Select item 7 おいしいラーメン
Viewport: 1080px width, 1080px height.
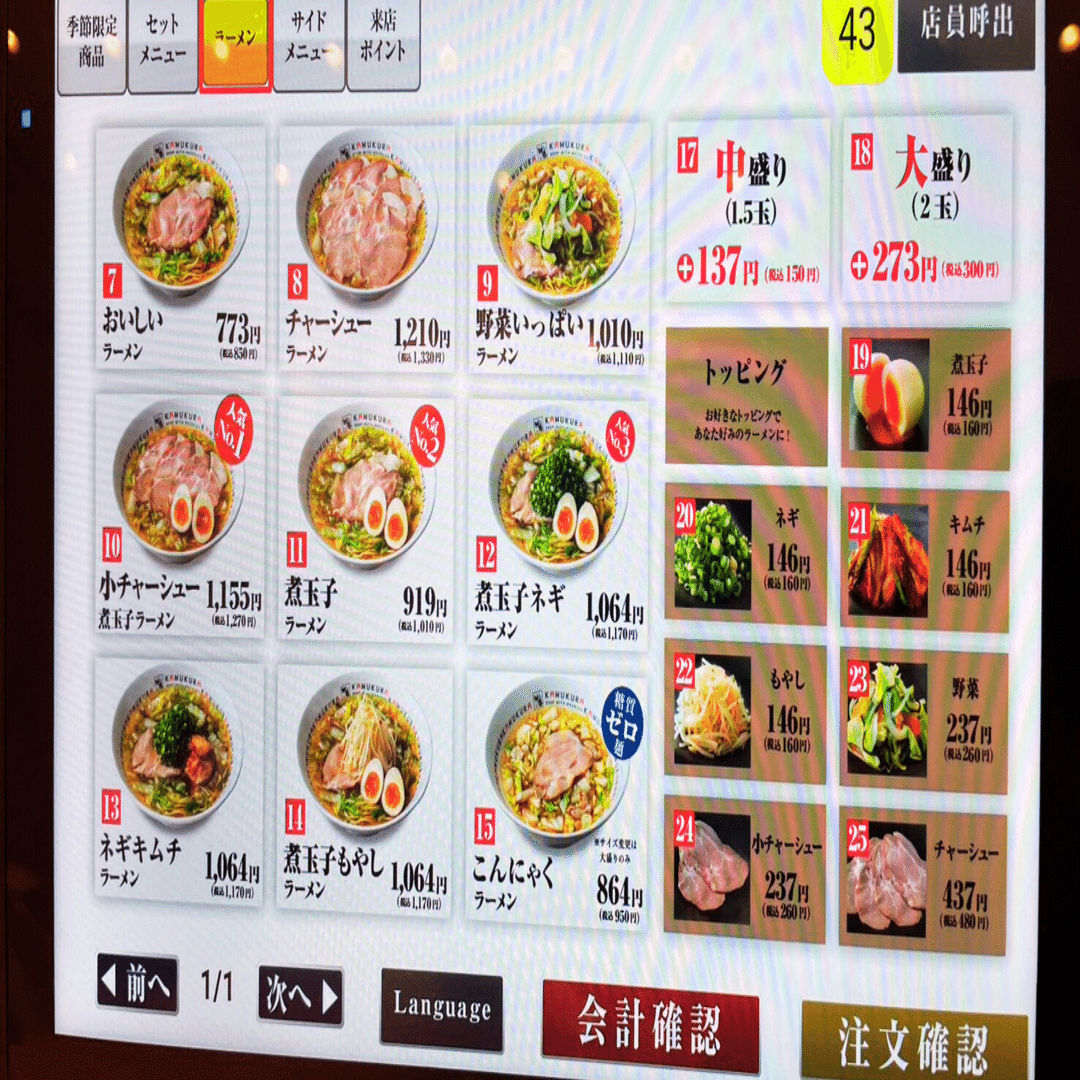click(182, 248)
